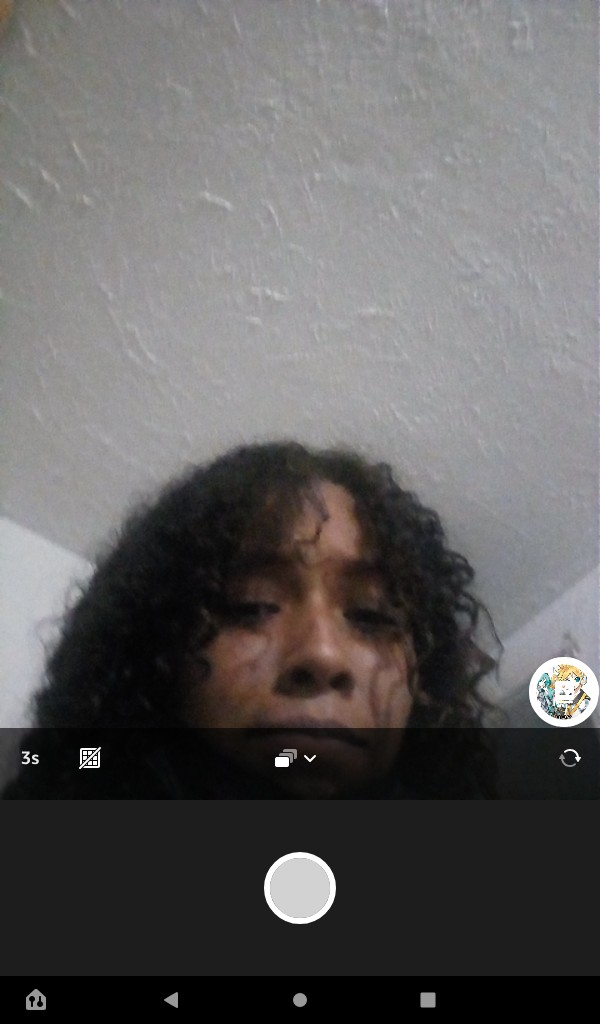The image size is (600, 1024).
Task: Open the last captured image thumbnail
Action: 563,692
